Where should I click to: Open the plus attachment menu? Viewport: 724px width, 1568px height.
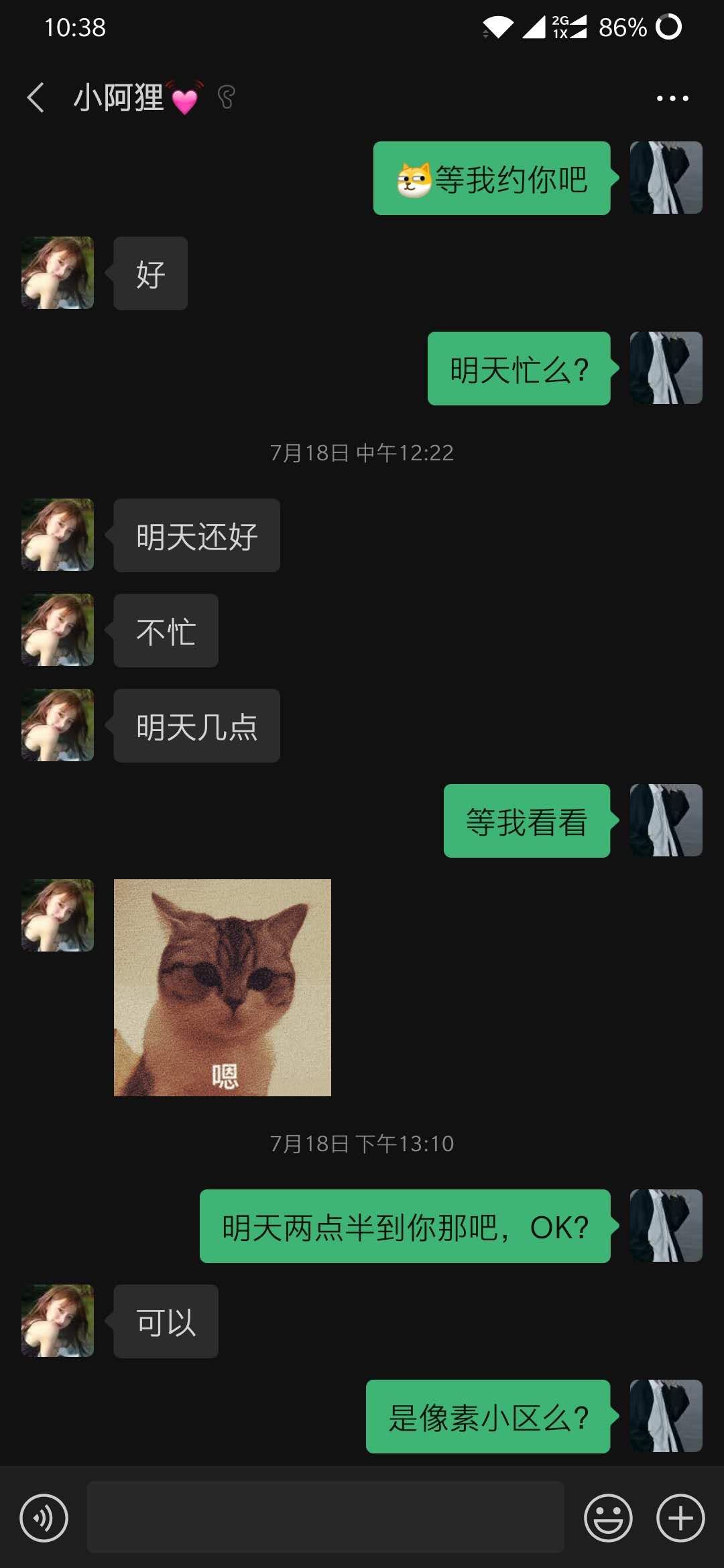coord(680,1518)
